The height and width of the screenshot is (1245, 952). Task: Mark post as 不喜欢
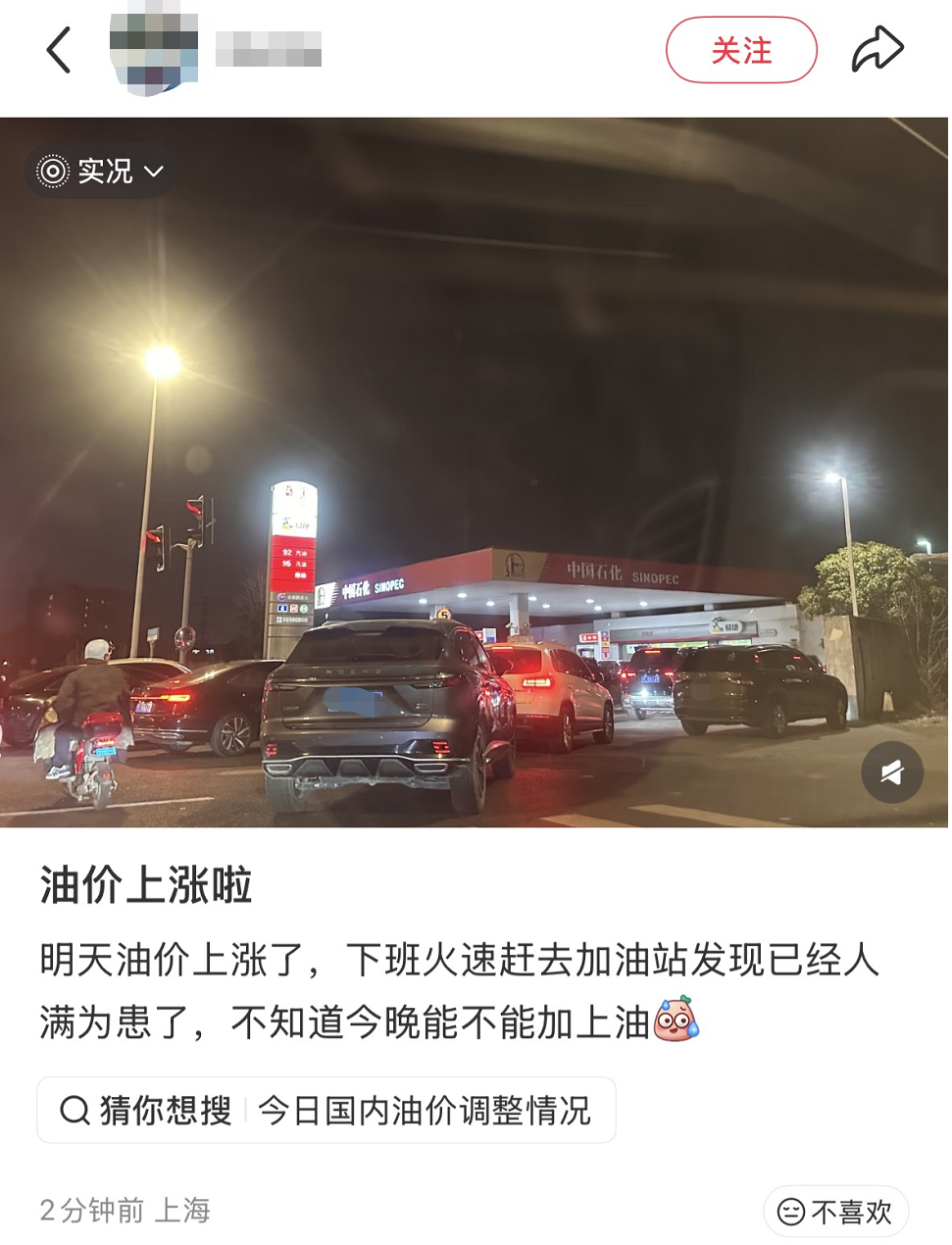835,1212
